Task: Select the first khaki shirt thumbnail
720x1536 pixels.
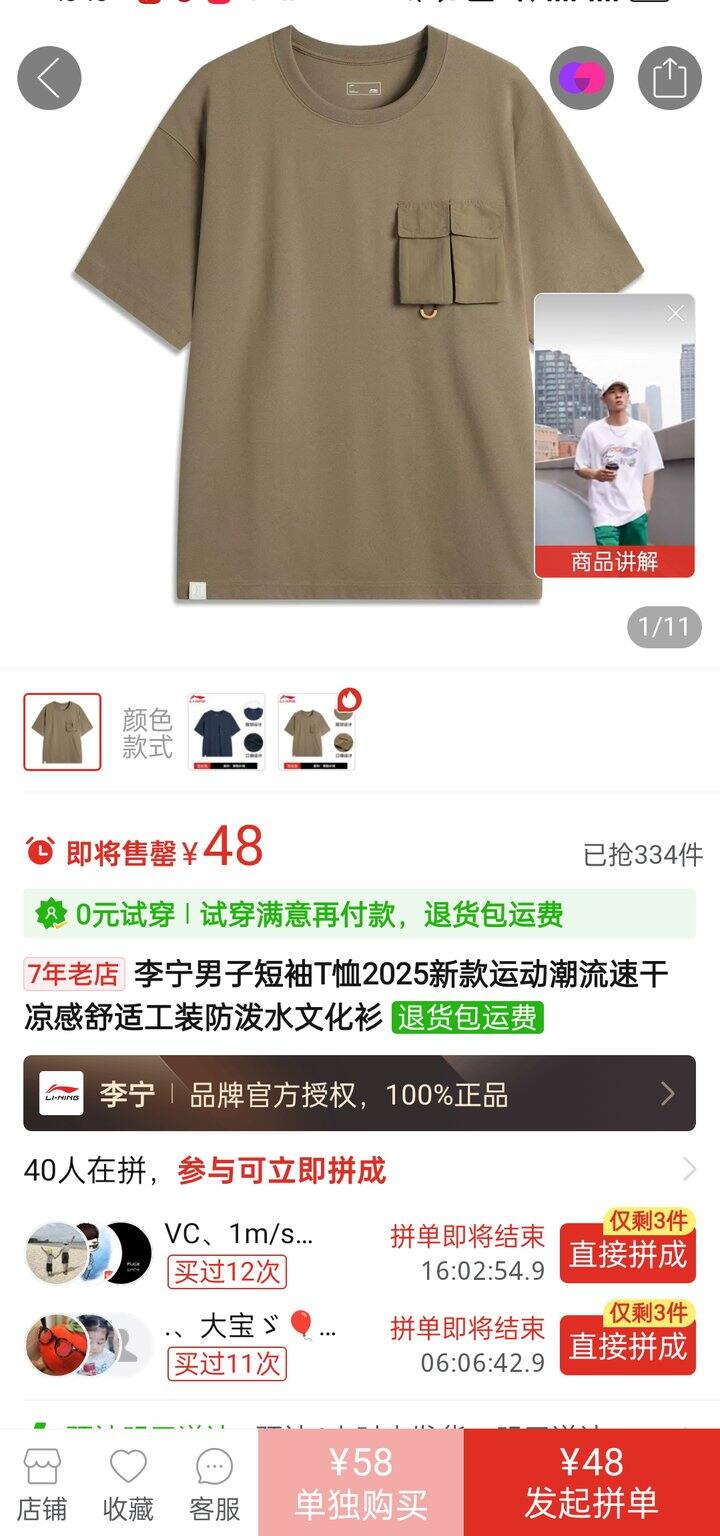Action: pyautogui.click(x=63, y=732)
